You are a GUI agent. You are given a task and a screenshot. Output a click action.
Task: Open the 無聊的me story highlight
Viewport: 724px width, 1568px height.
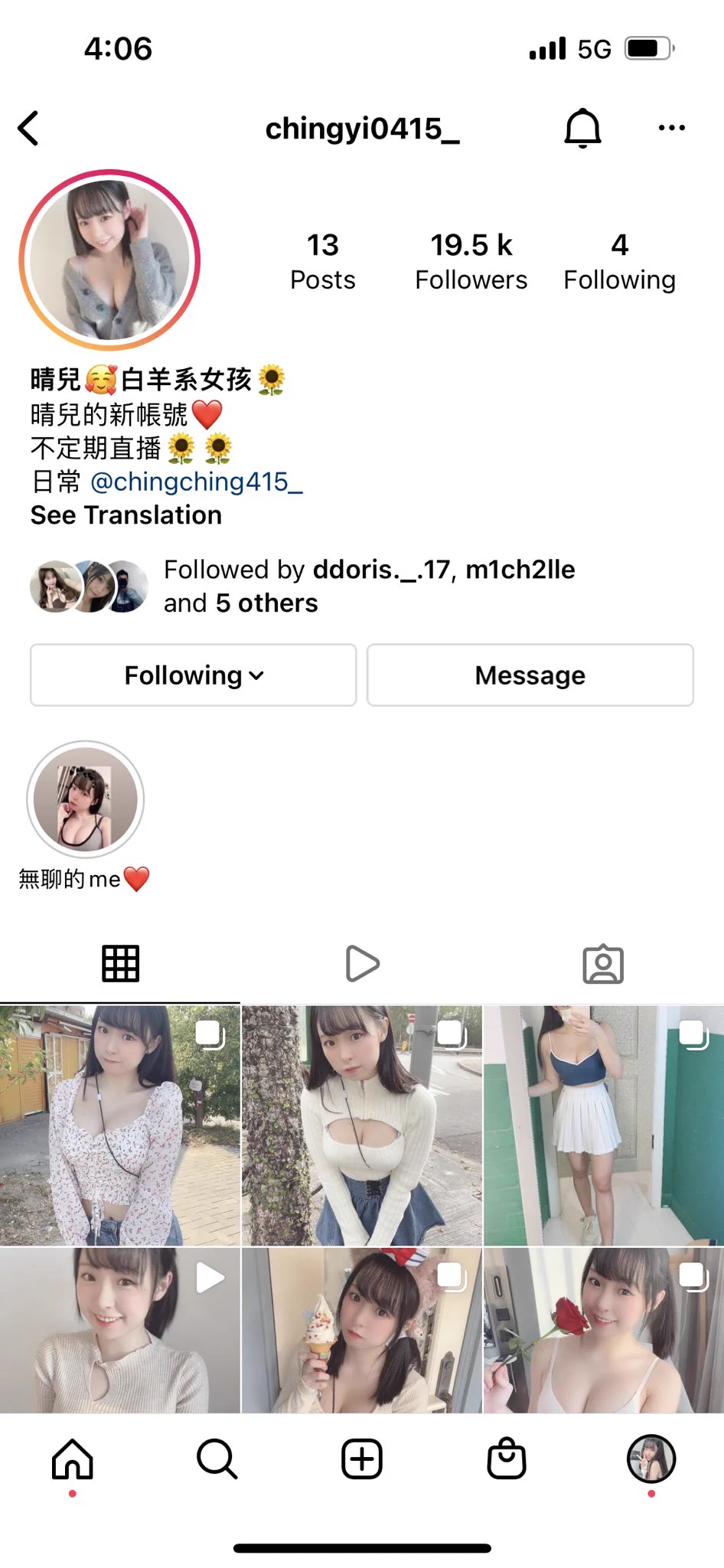[x=85, y=800]
